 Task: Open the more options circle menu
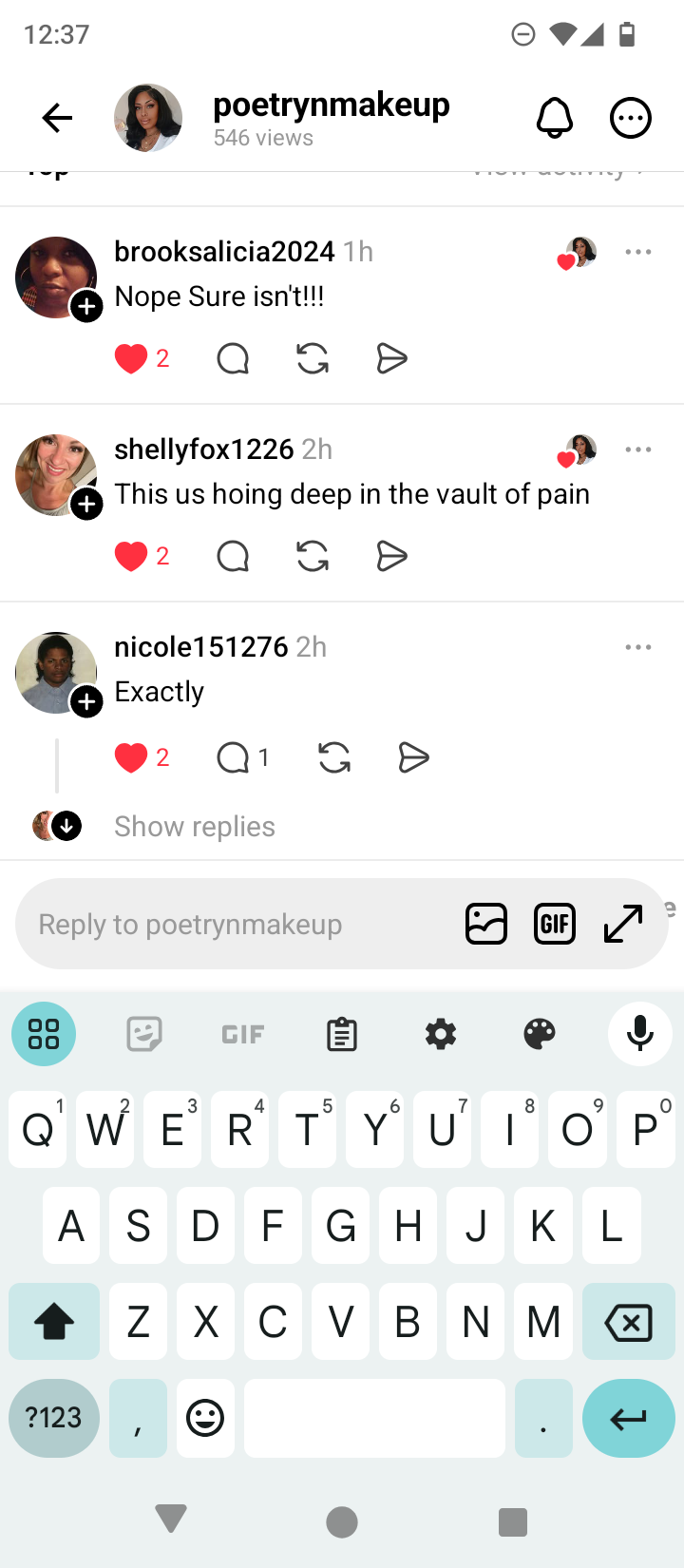[630, 118]
